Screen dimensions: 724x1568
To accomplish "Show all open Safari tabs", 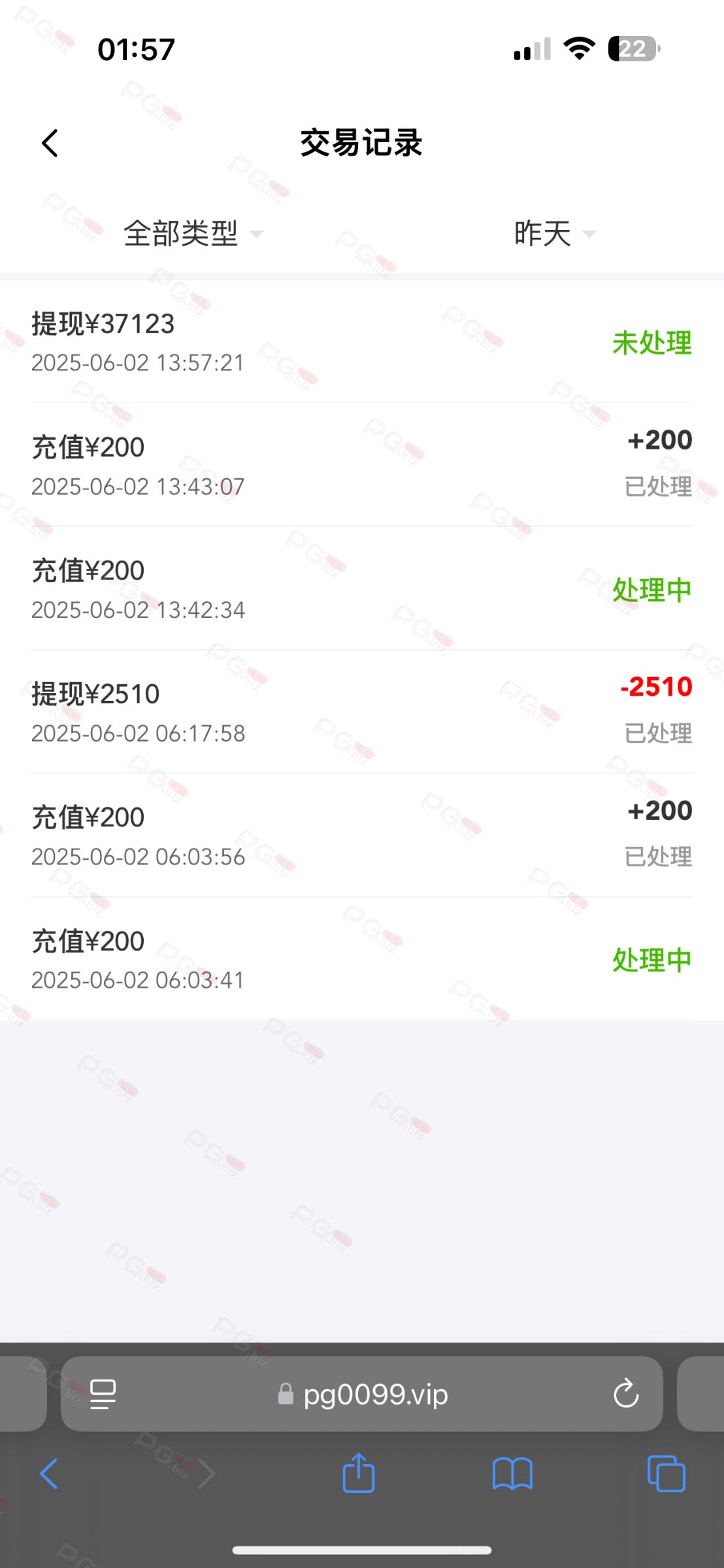I will 666,1474.
